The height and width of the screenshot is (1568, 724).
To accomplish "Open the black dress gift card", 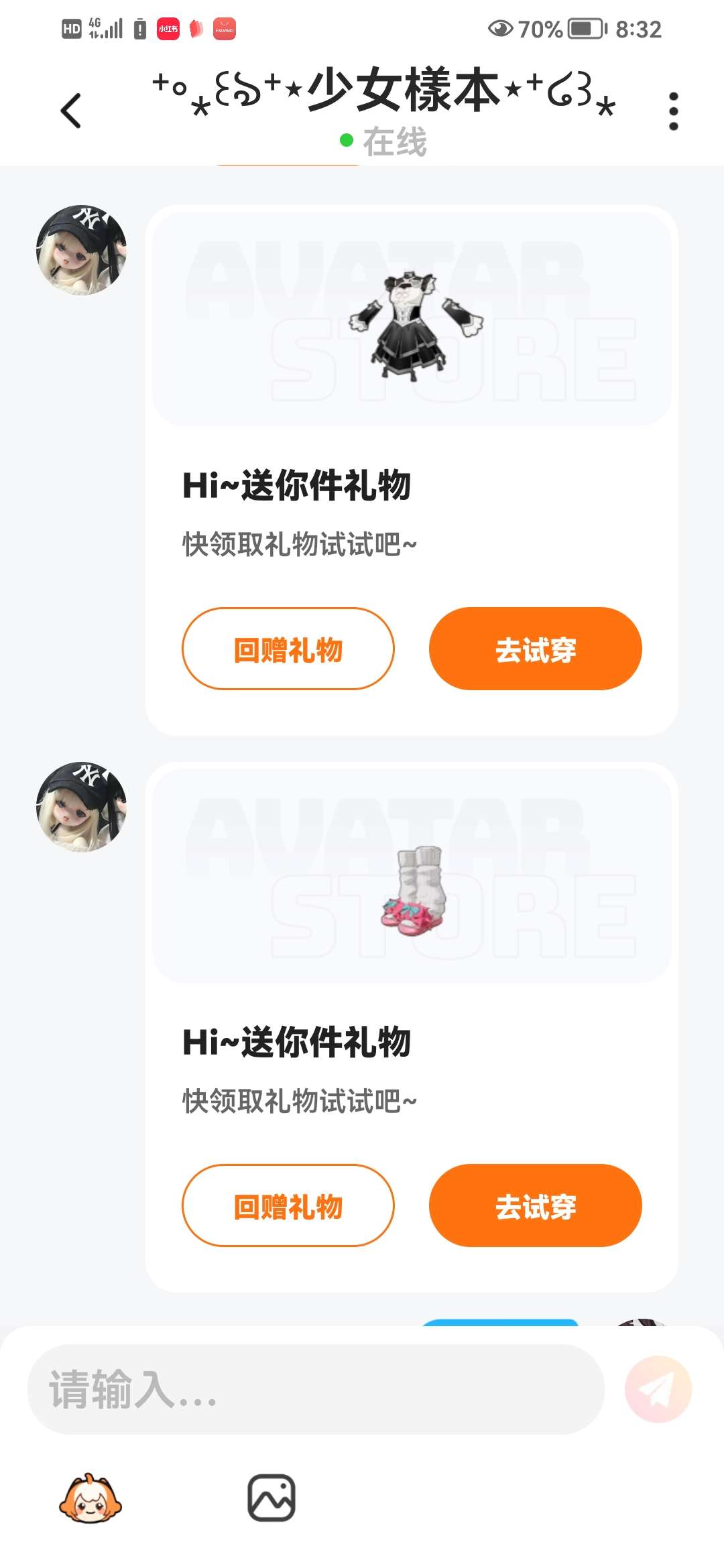I will pyautogui.click(x=412, y=319).
